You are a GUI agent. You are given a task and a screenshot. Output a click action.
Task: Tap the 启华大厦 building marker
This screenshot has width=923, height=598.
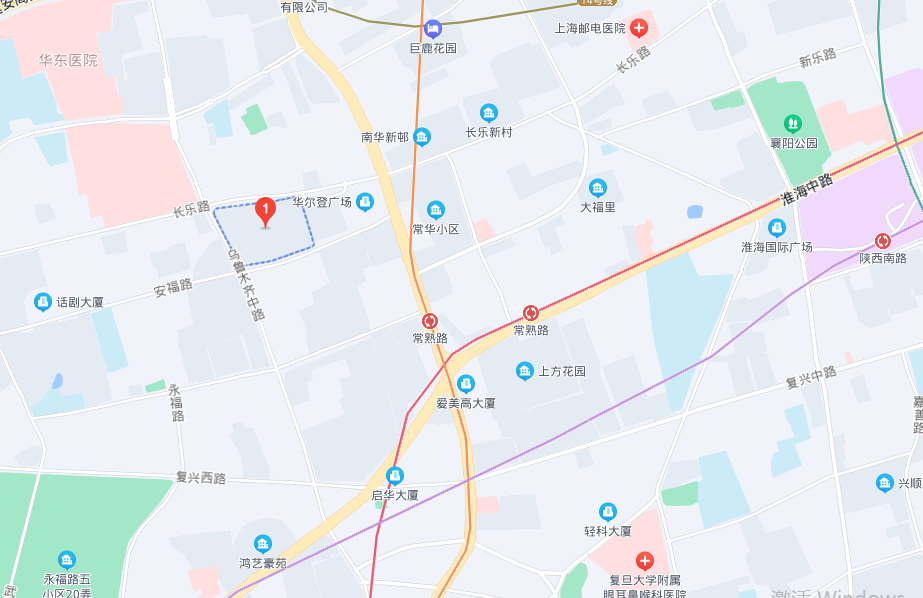395,475
